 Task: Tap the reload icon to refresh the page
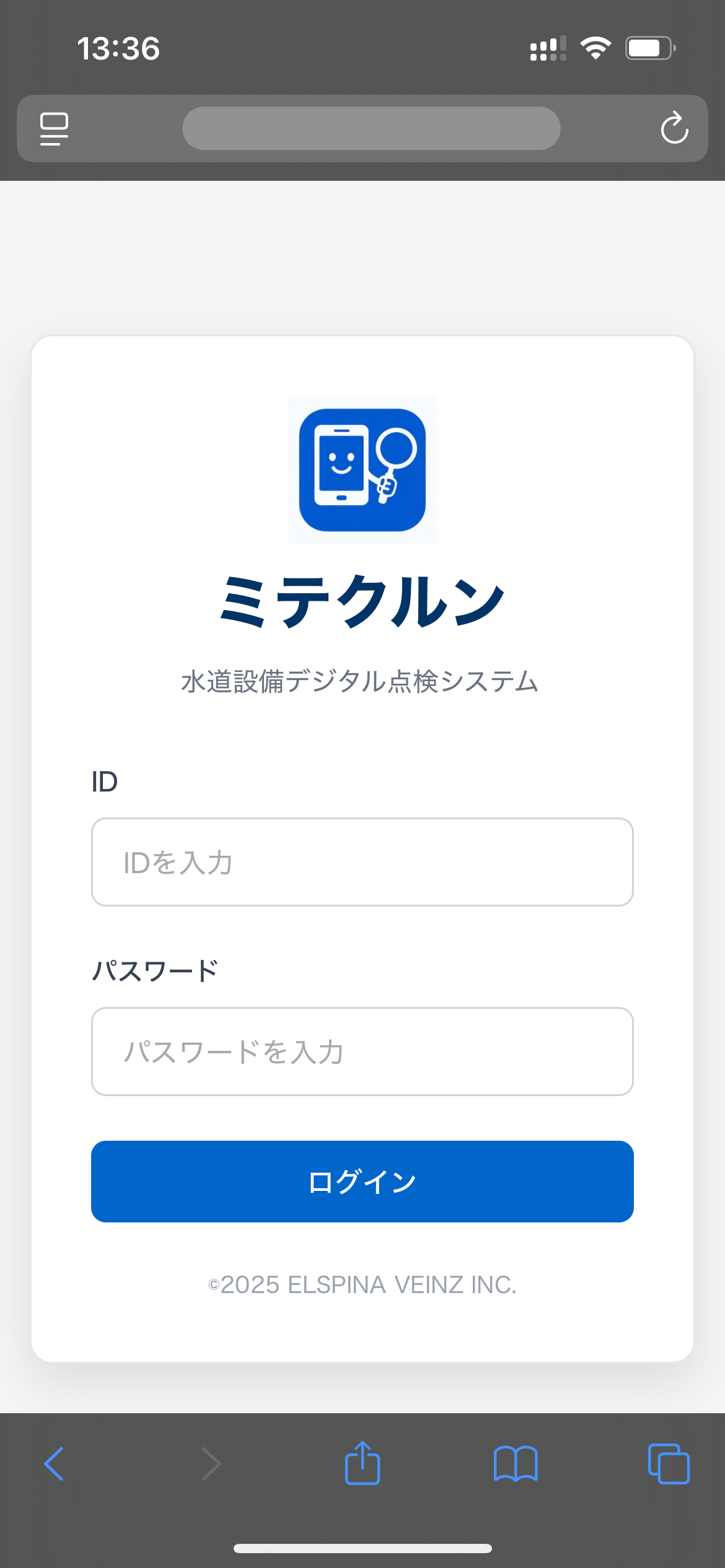click(x=674, y=128)
